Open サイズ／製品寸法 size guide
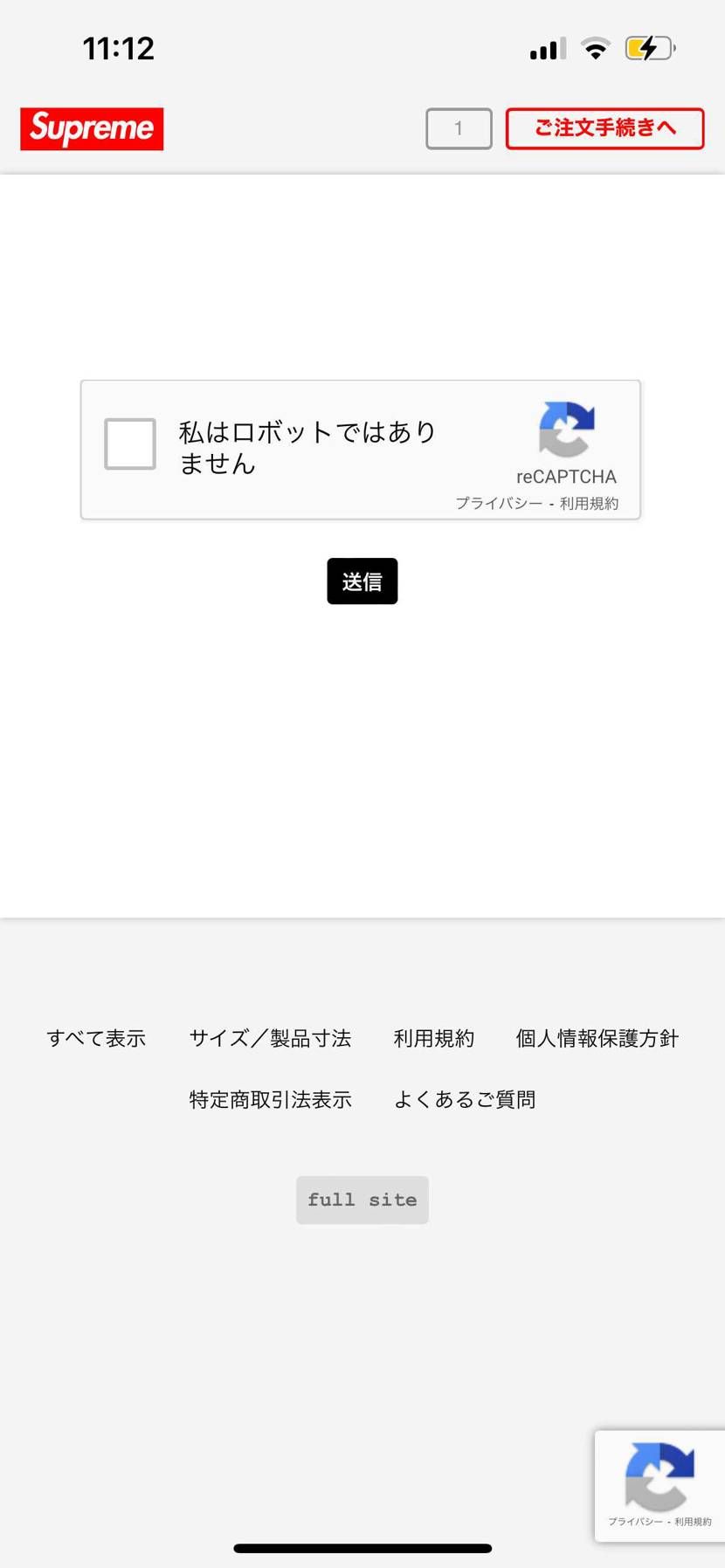This screenshot has height=1568, width=725. [271, 1038]
